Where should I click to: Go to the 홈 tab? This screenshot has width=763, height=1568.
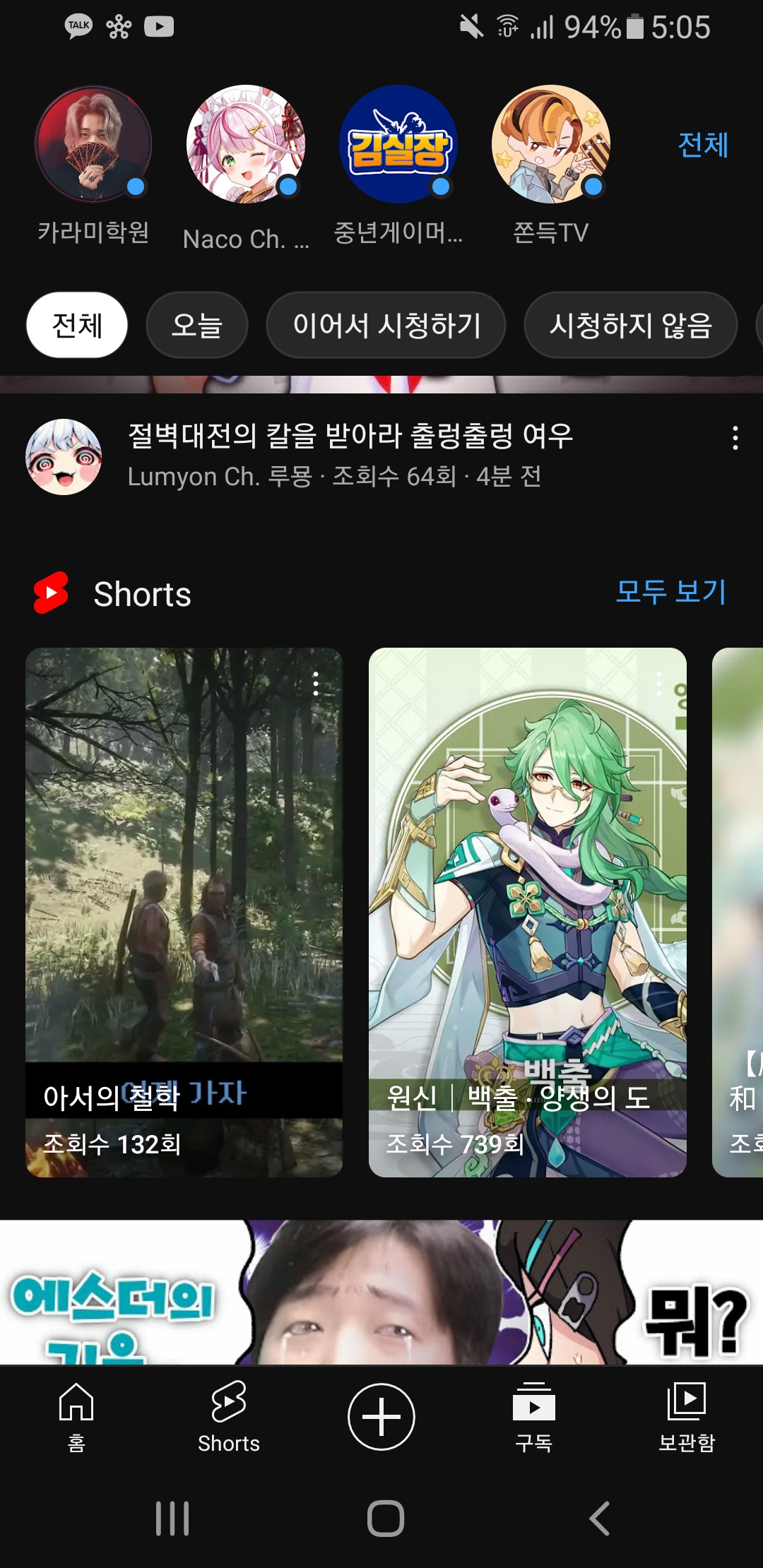click(x=76, y=1416)
